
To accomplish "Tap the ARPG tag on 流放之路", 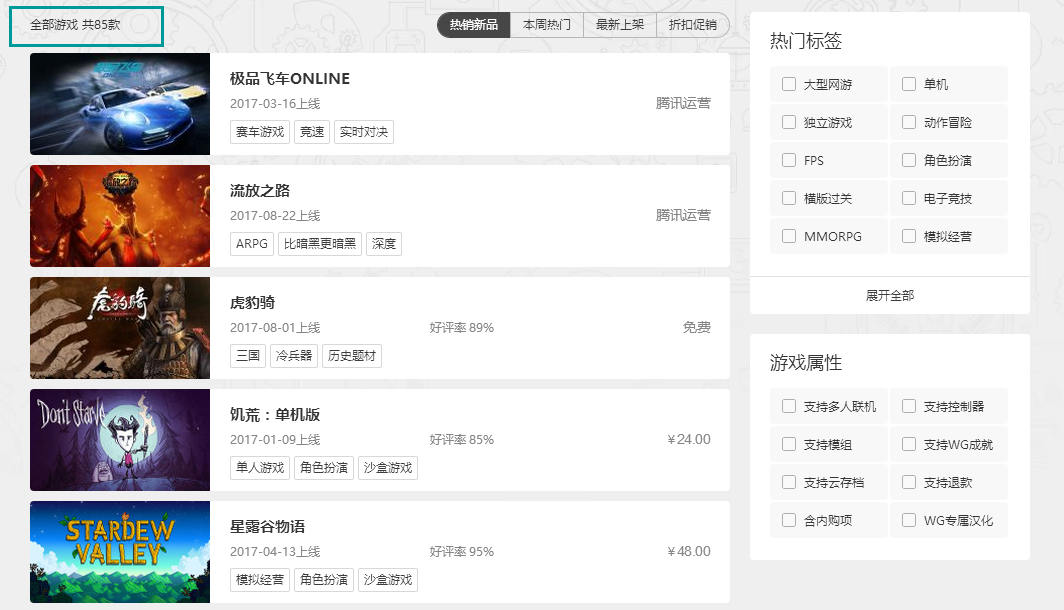I will click(x=252, y=244).
